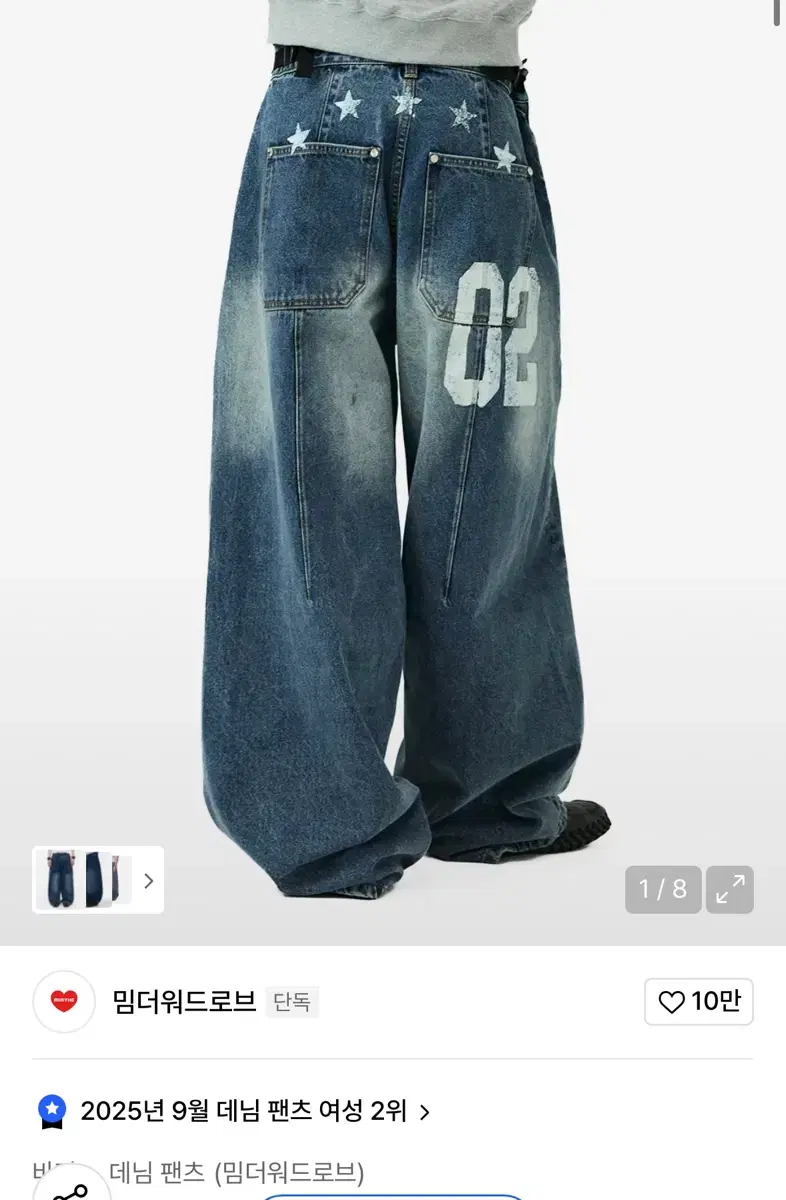The height and width of the screenshot is (1200, 786).
Task: Open product photo fullscreen via diagonal arrows icon
Action: point(729,889)
